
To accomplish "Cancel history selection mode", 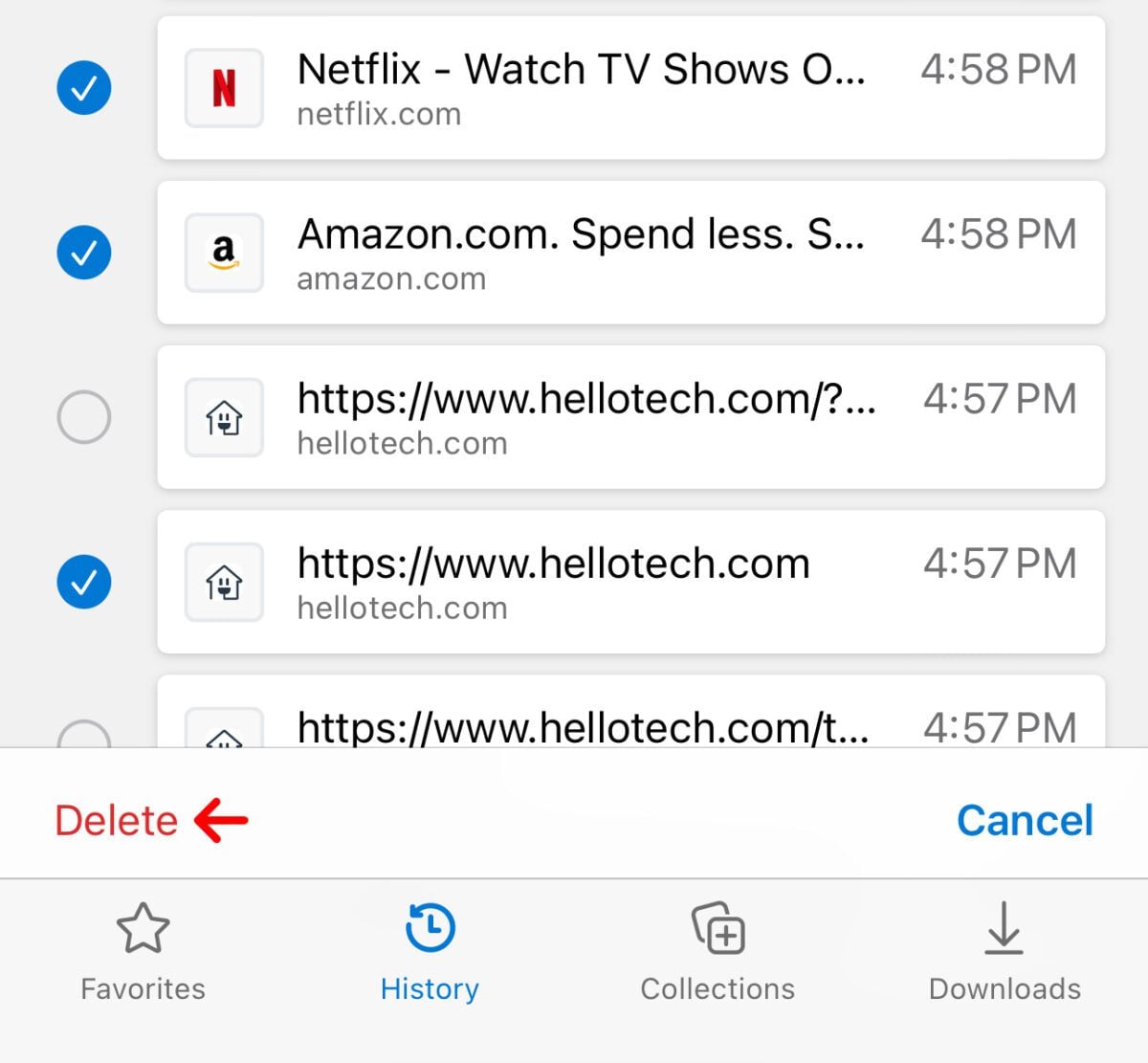I will [1024, 820].
